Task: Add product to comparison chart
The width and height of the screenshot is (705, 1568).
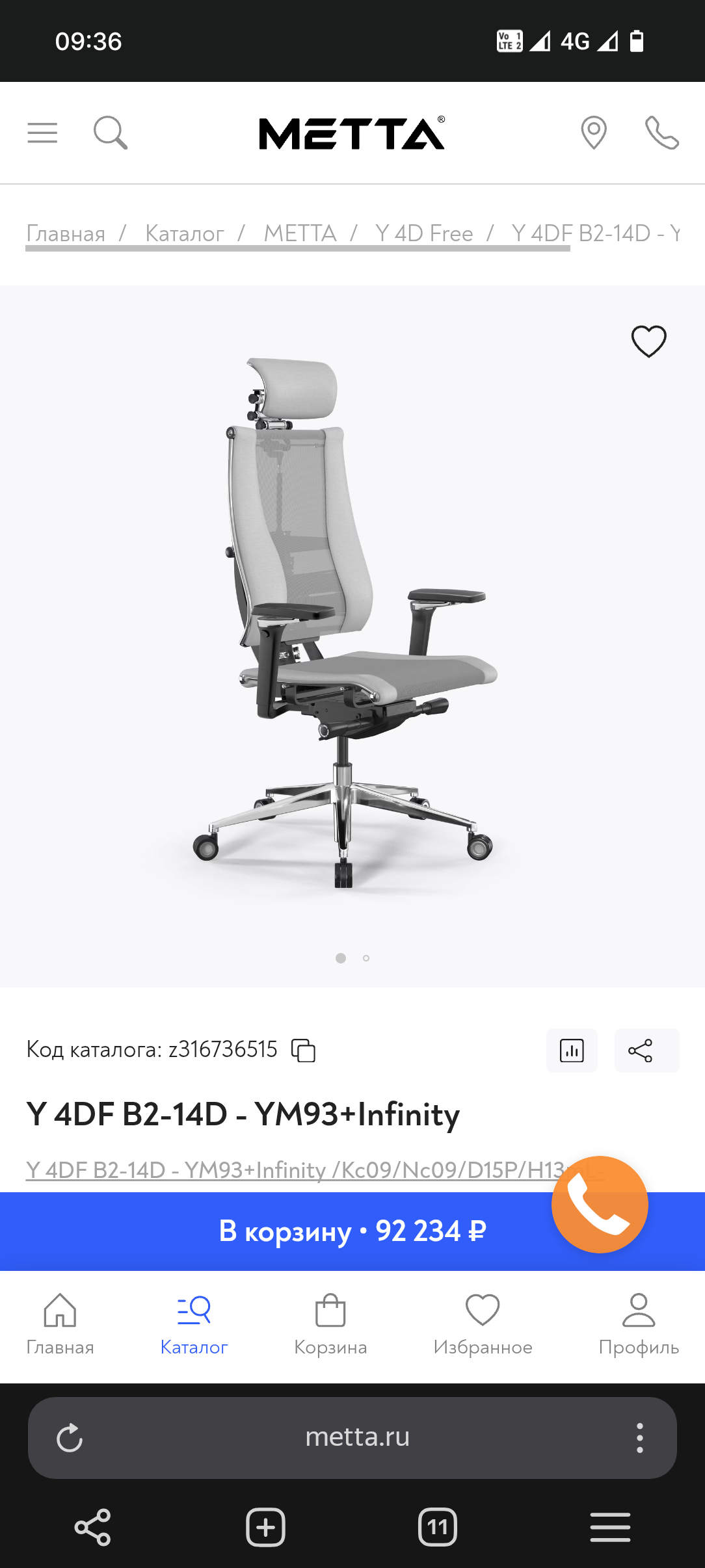Action: [x=572, y=1050]
